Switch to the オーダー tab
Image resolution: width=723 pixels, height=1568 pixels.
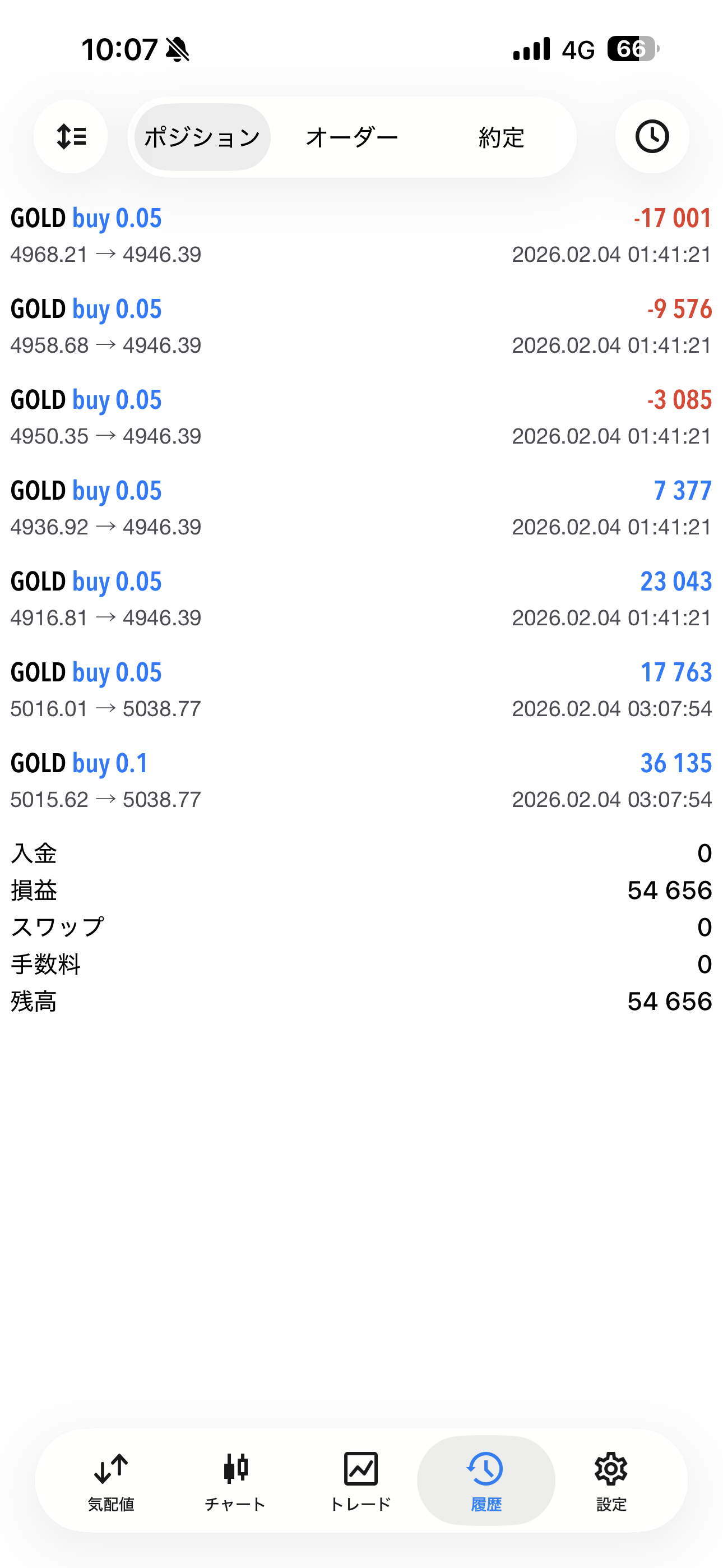[x=352, y=137]
